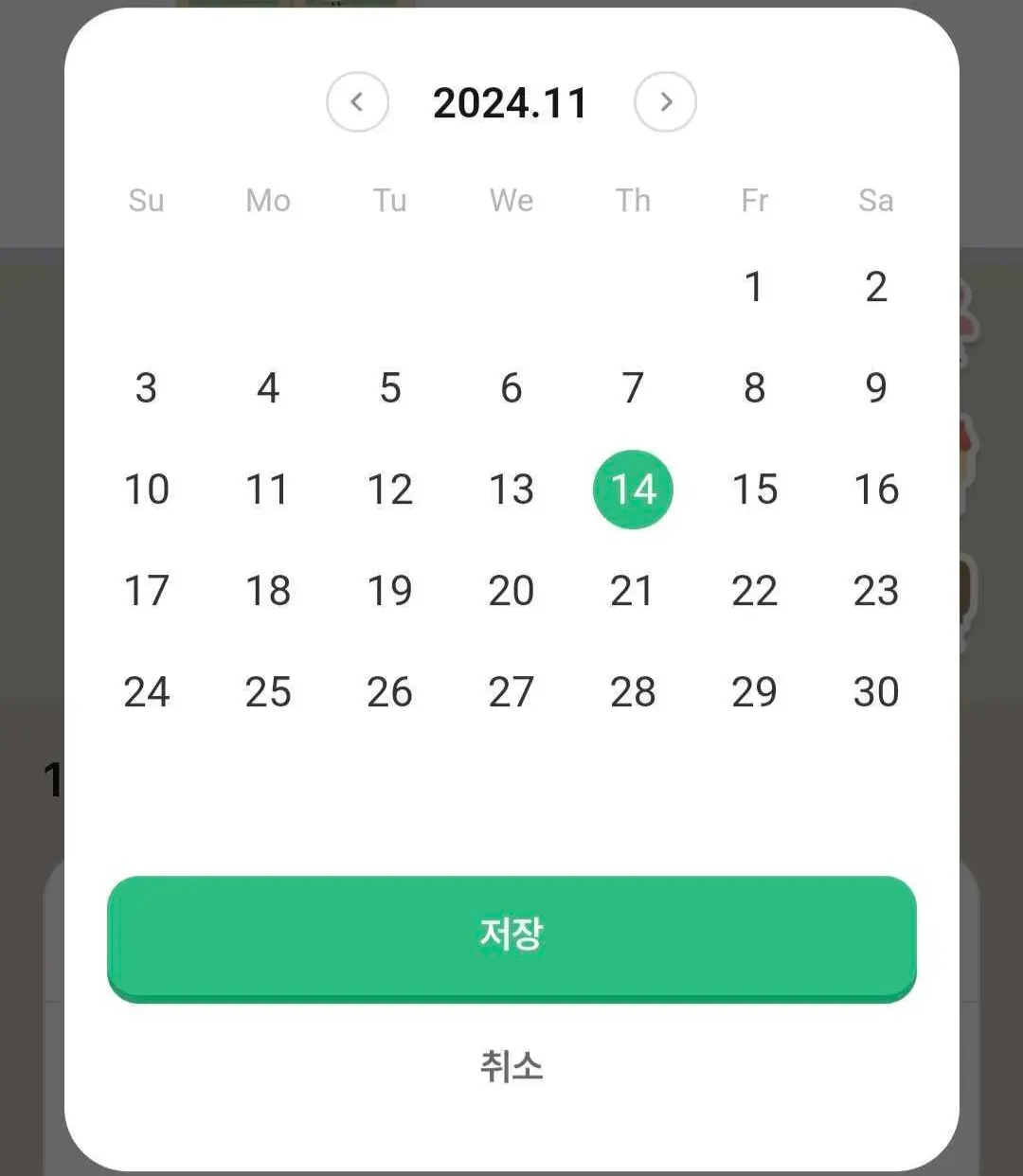Cancel with the 취소 button
Viewport: 1023px width, 1176px height.
coord(511,1067)
